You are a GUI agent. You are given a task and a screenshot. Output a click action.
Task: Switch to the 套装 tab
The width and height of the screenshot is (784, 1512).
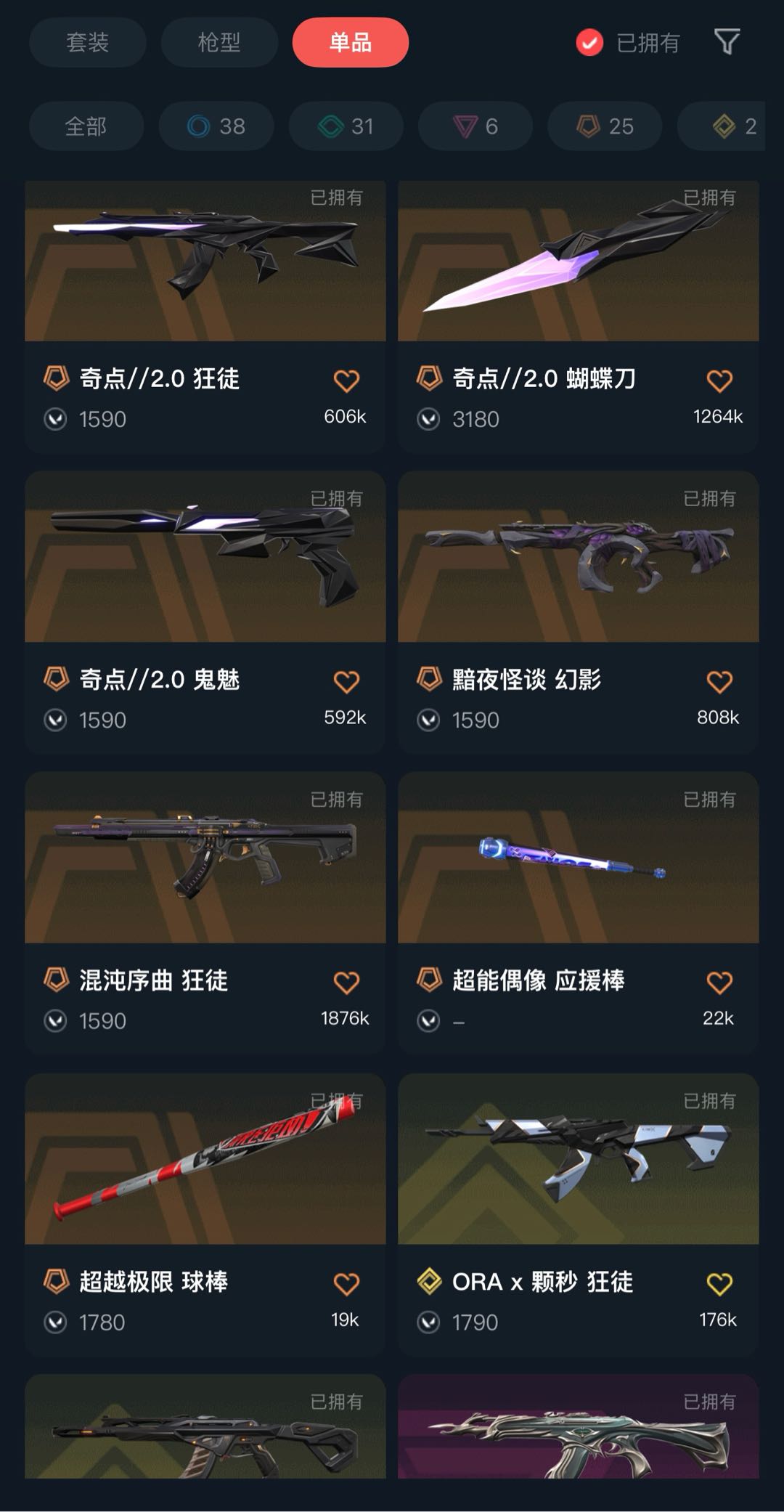[87, 42]
